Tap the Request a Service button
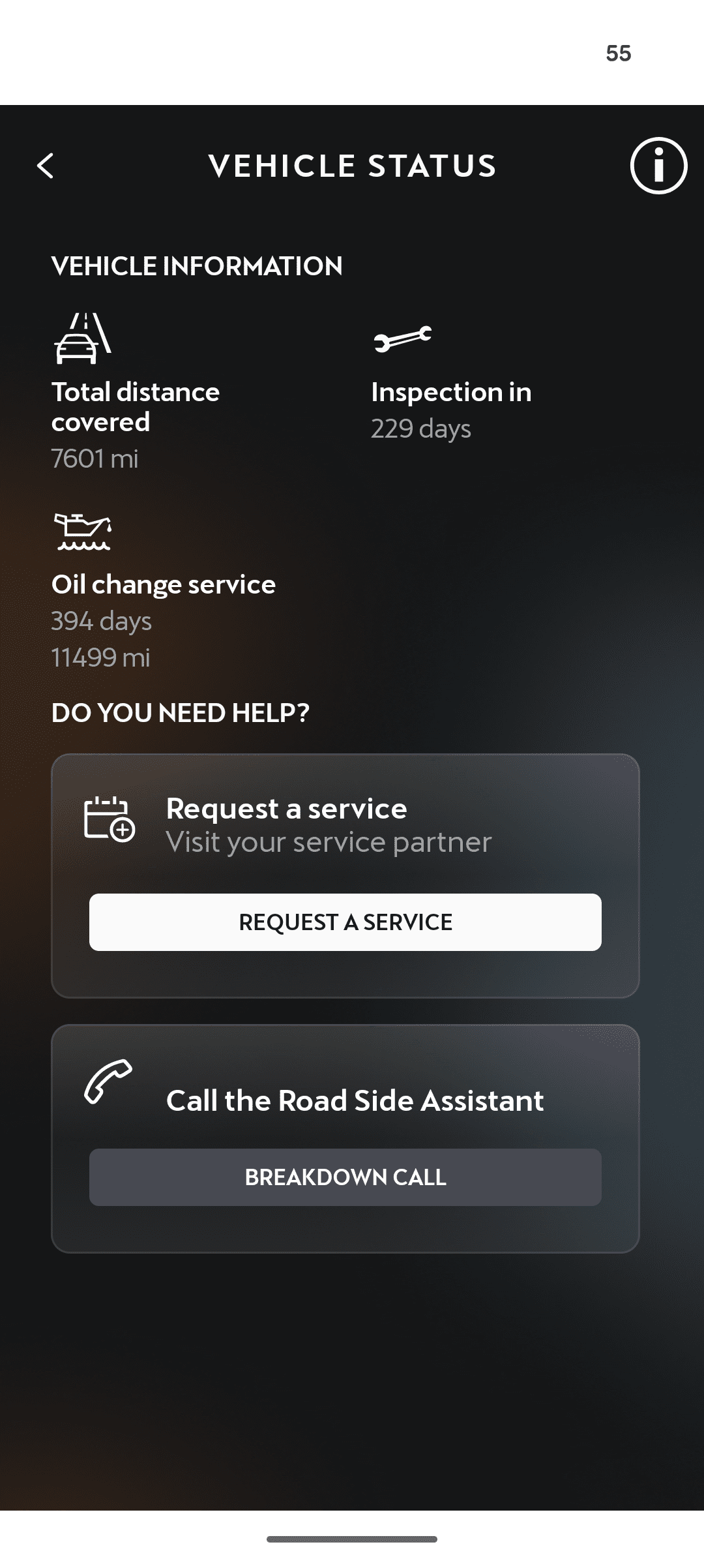 (345, 922)
